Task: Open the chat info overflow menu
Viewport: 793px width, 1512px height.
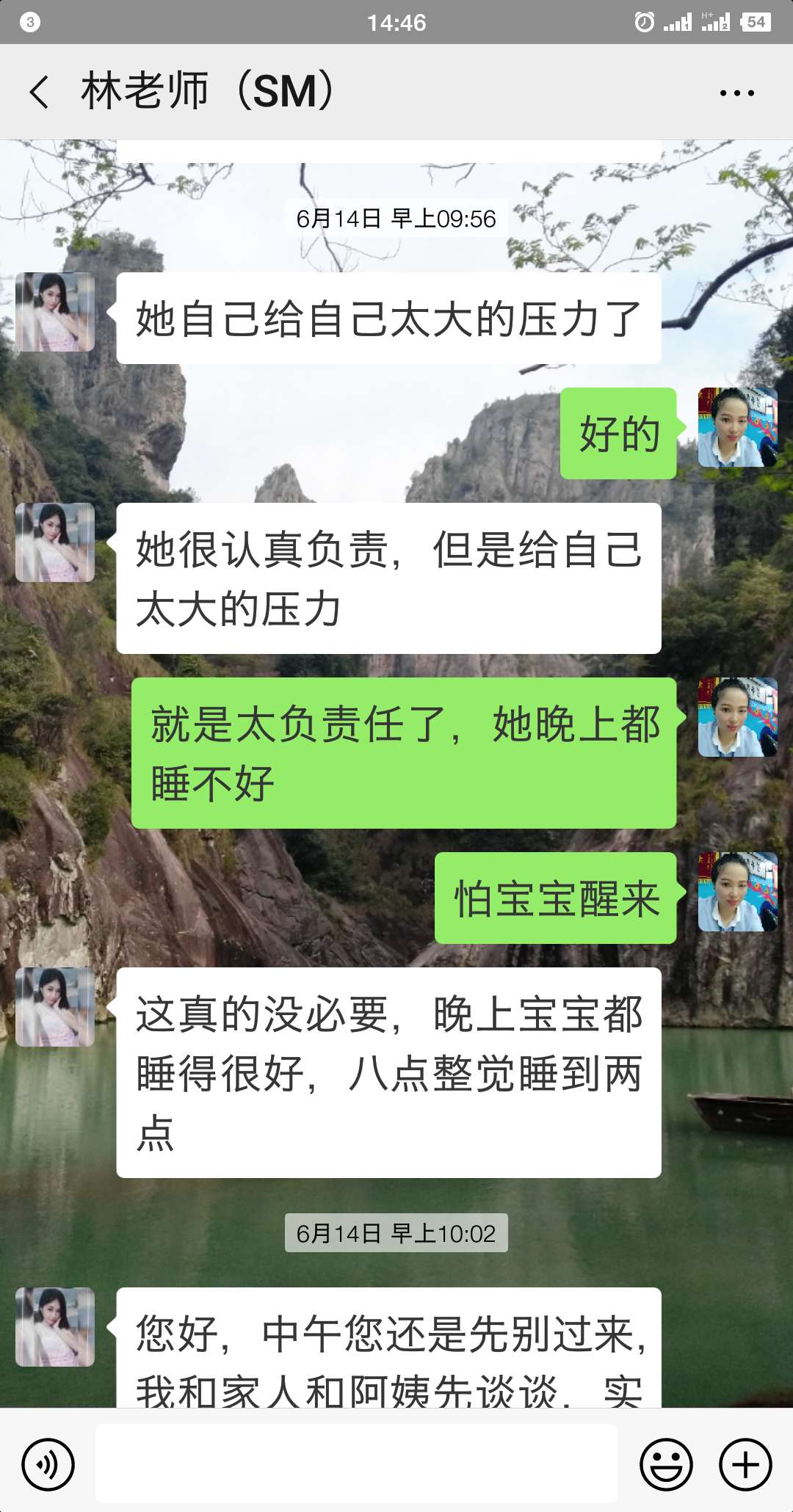Action: (x=736, y=93)
